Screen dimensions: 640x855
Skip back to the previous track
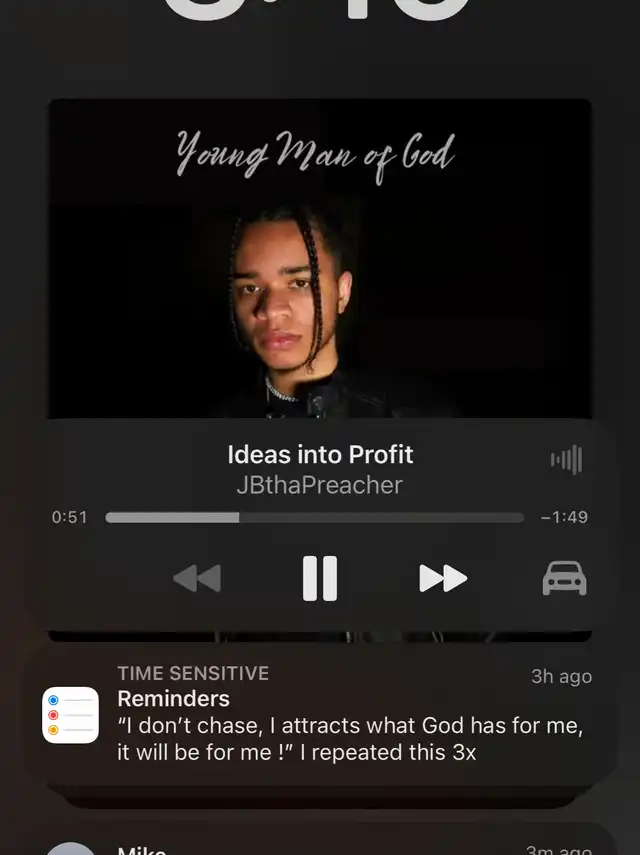pyautogui.click(x=197, y=578)
